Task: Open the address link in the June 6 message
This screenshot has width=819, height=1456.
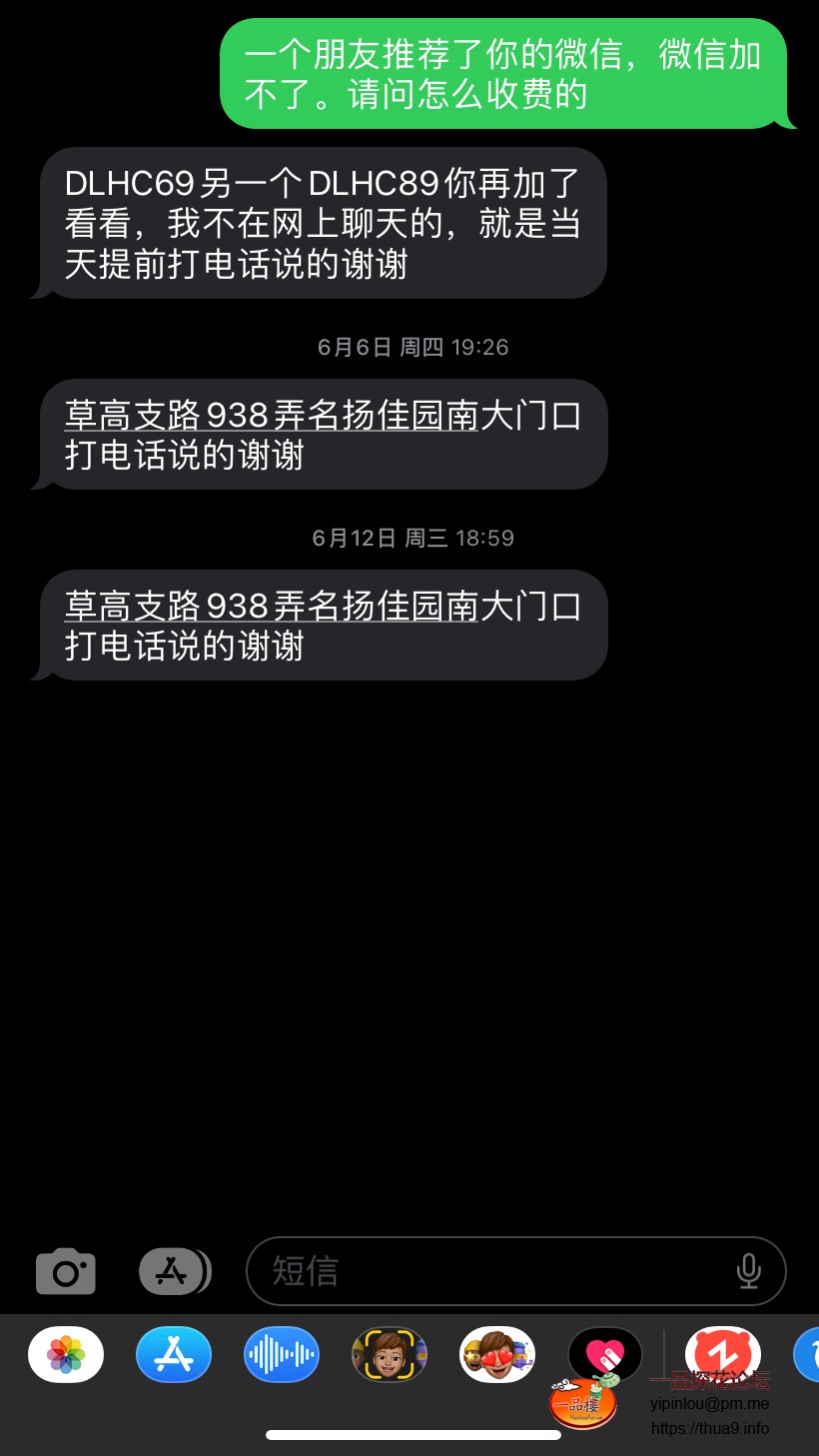Action: [272, 415]
